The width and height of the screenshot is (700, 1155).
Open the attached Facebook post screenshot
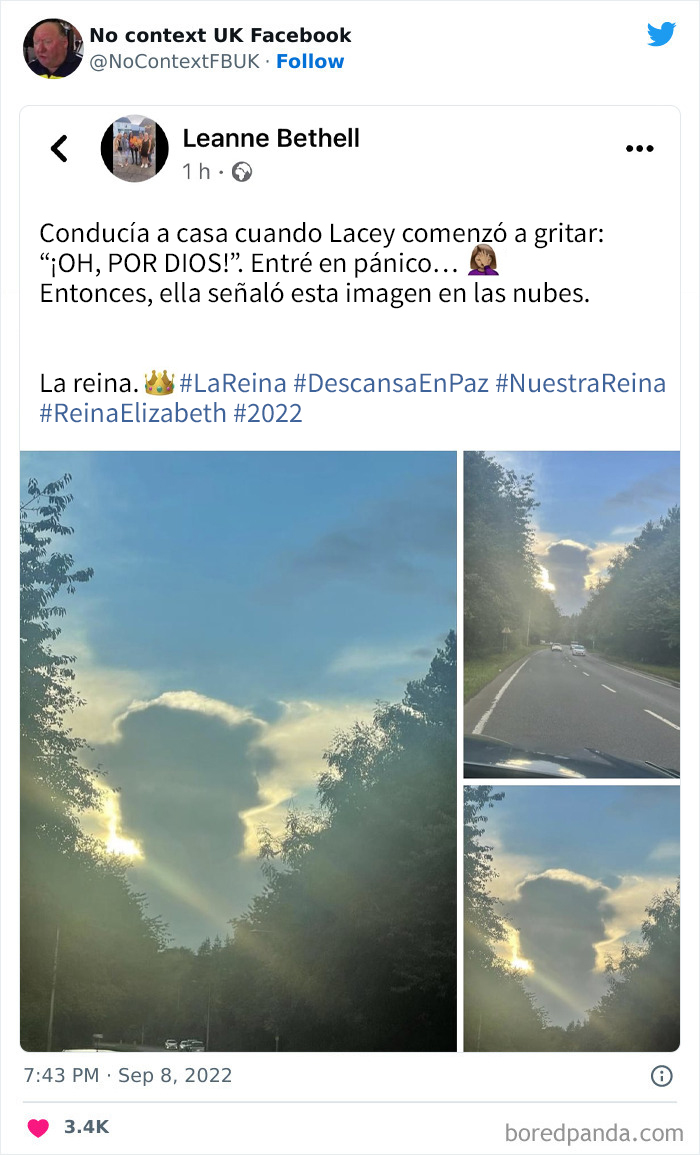coord(350,580)
